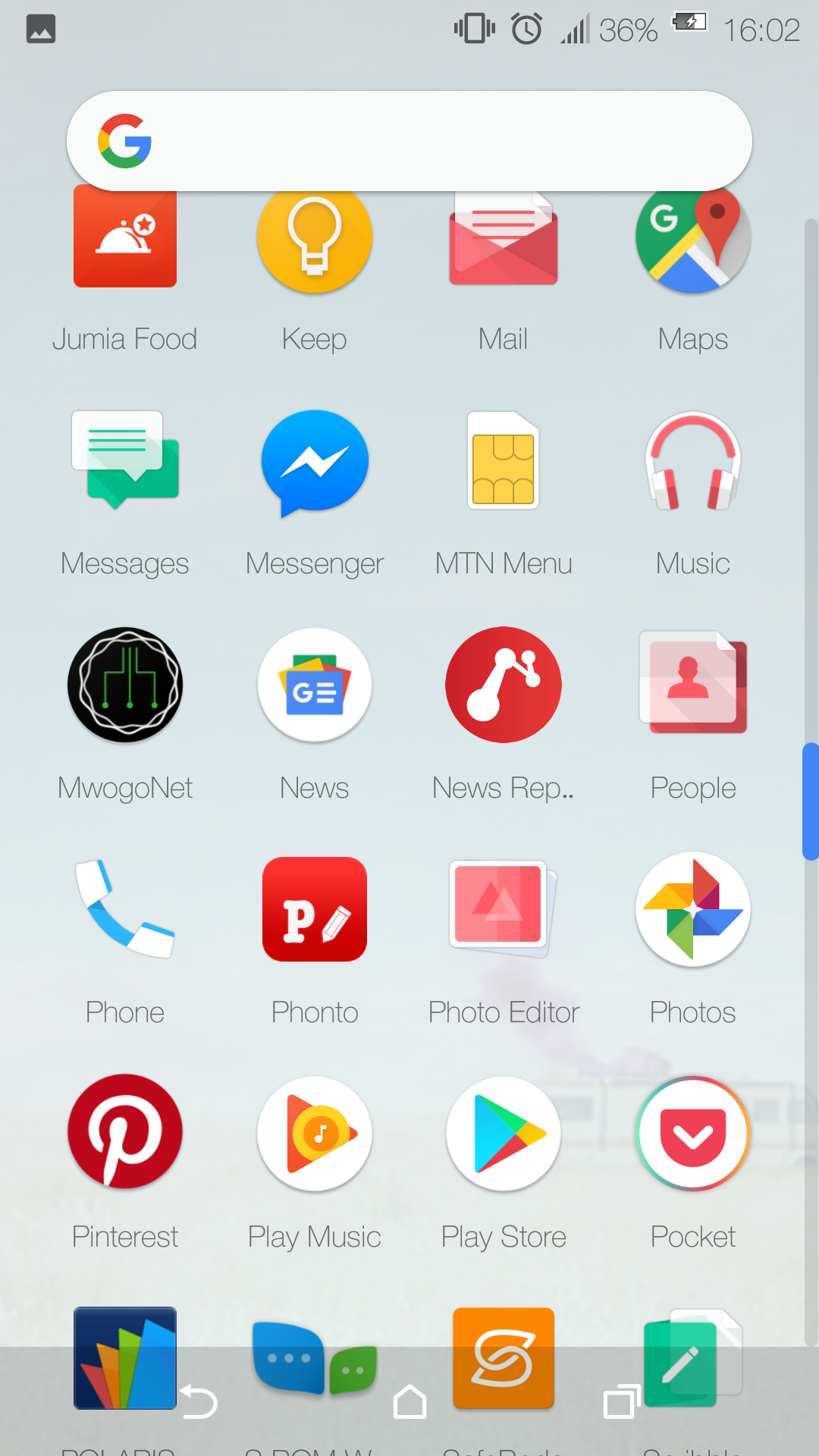Go to the home screen
This screenshot has width=819, height=1456.
409,1402
